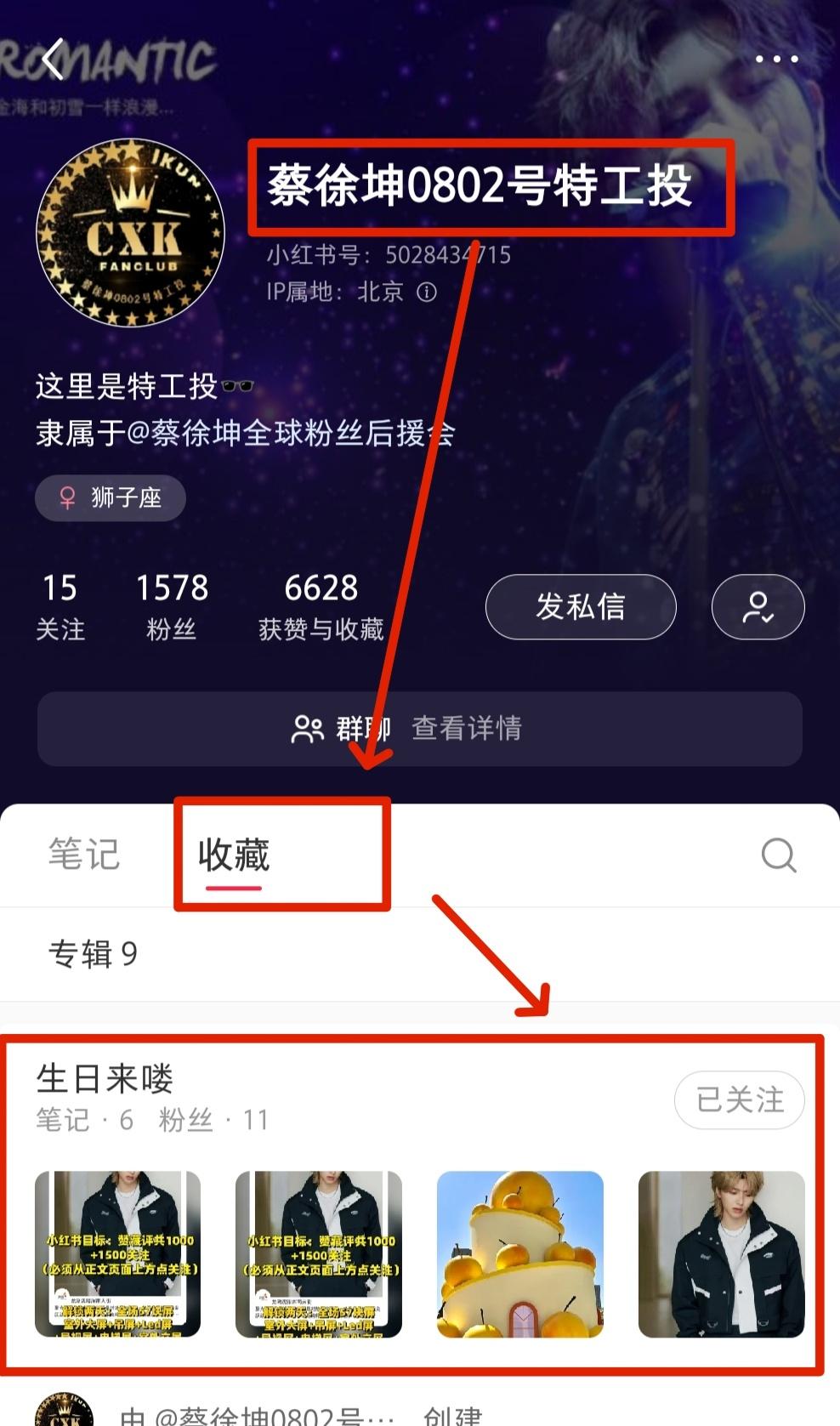The image size is (840, 1426).
Task: View the CXK Fanclub profile avatar
Action: [x=130, y=232]
